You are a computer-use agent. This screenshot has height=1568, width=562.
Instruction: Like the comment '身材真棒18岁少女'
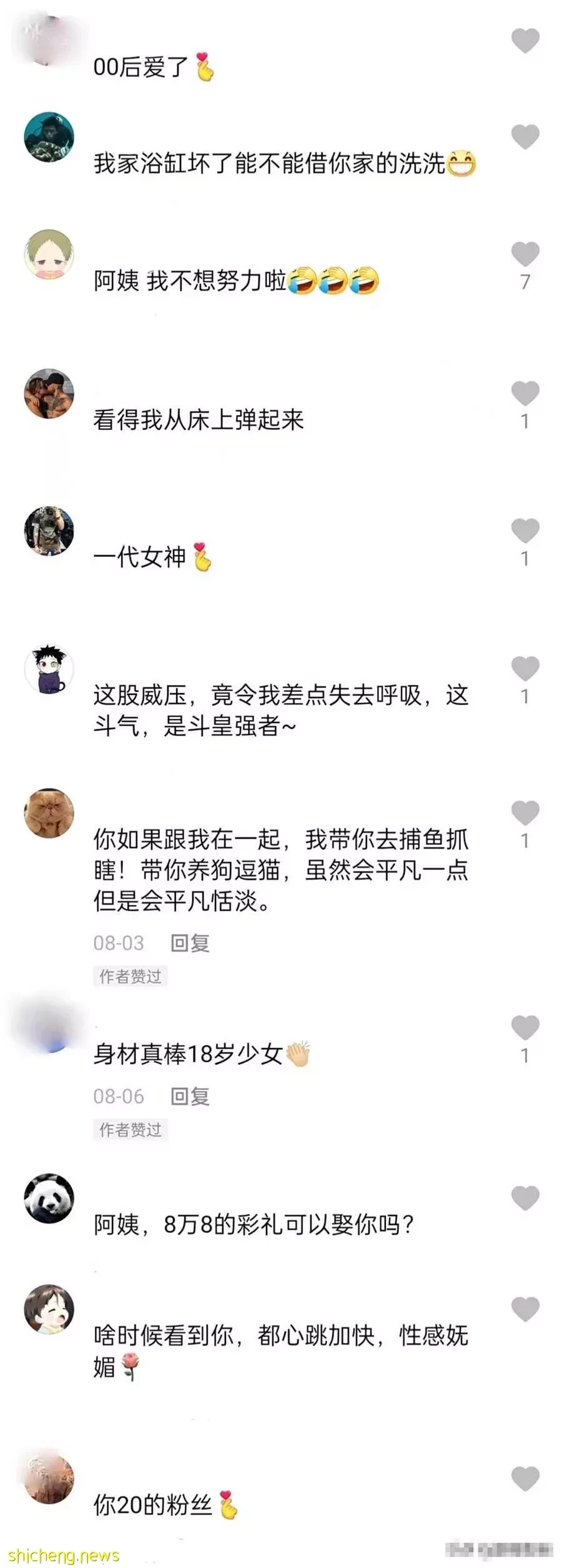[525, 1028]
